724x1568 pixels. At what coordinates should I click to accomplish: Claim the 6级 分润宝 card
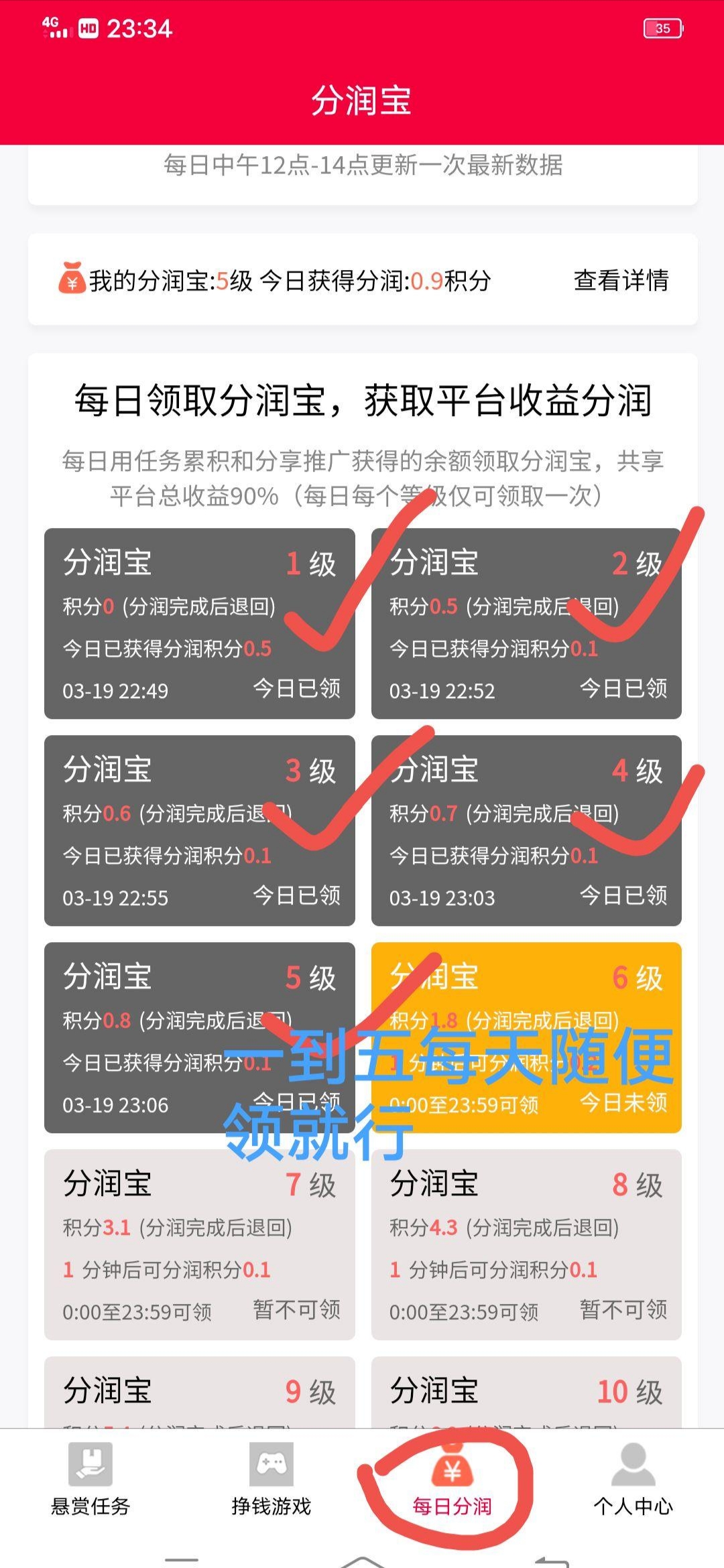click(x=526, y=1037)
